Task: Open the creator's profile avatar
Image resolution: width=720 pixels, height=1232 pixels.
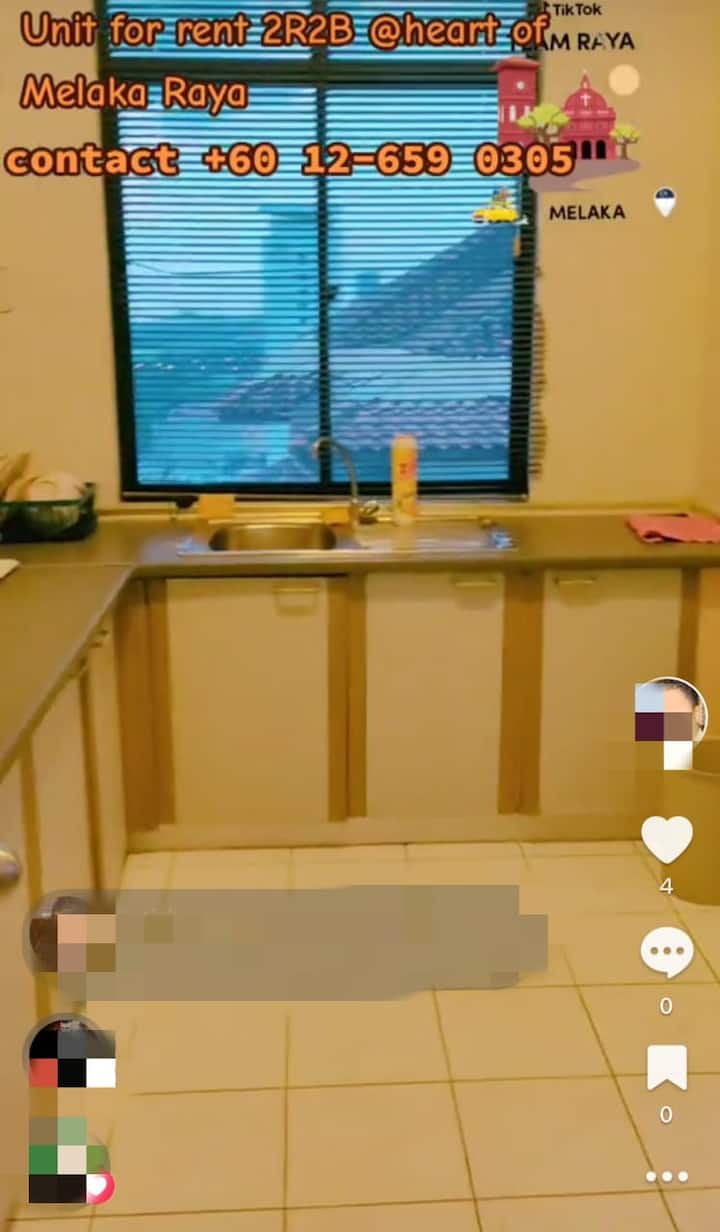Action: click(x=669, y=712)
